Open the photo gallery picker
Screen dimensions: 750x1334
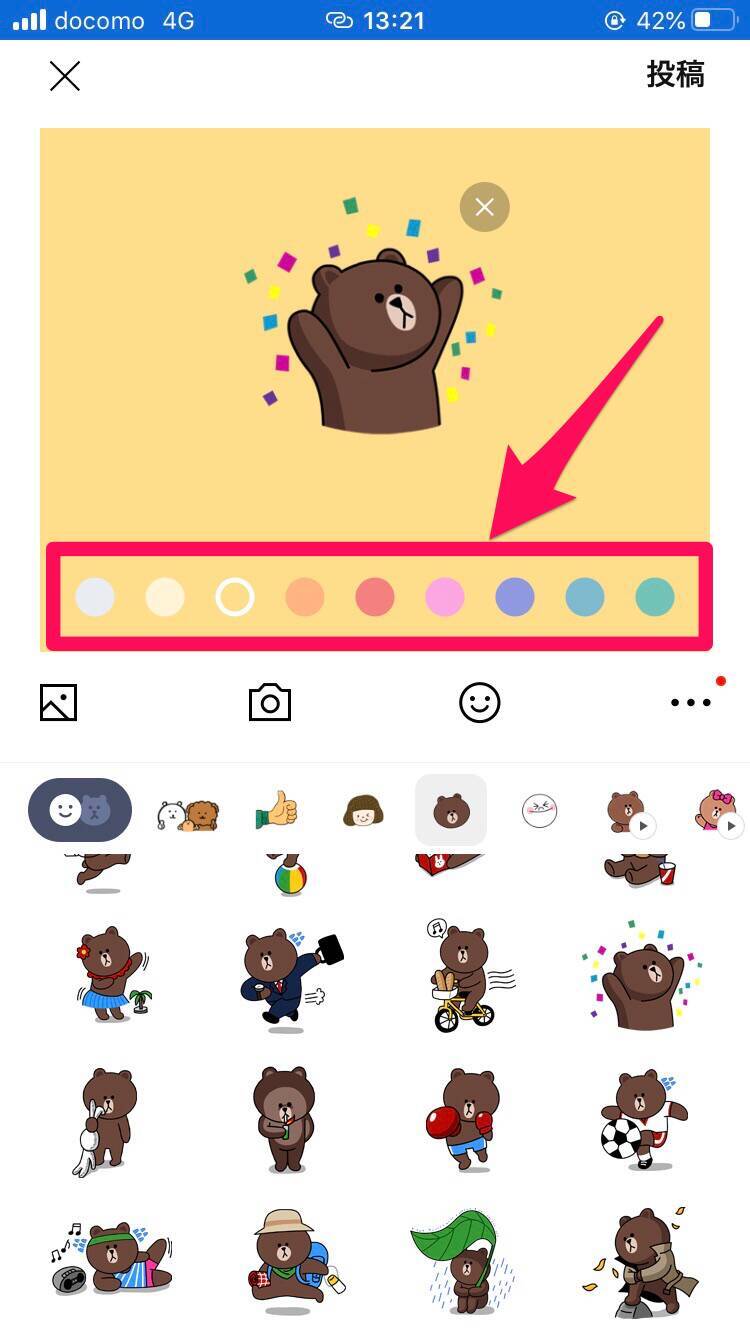click(x=59, y=703)
